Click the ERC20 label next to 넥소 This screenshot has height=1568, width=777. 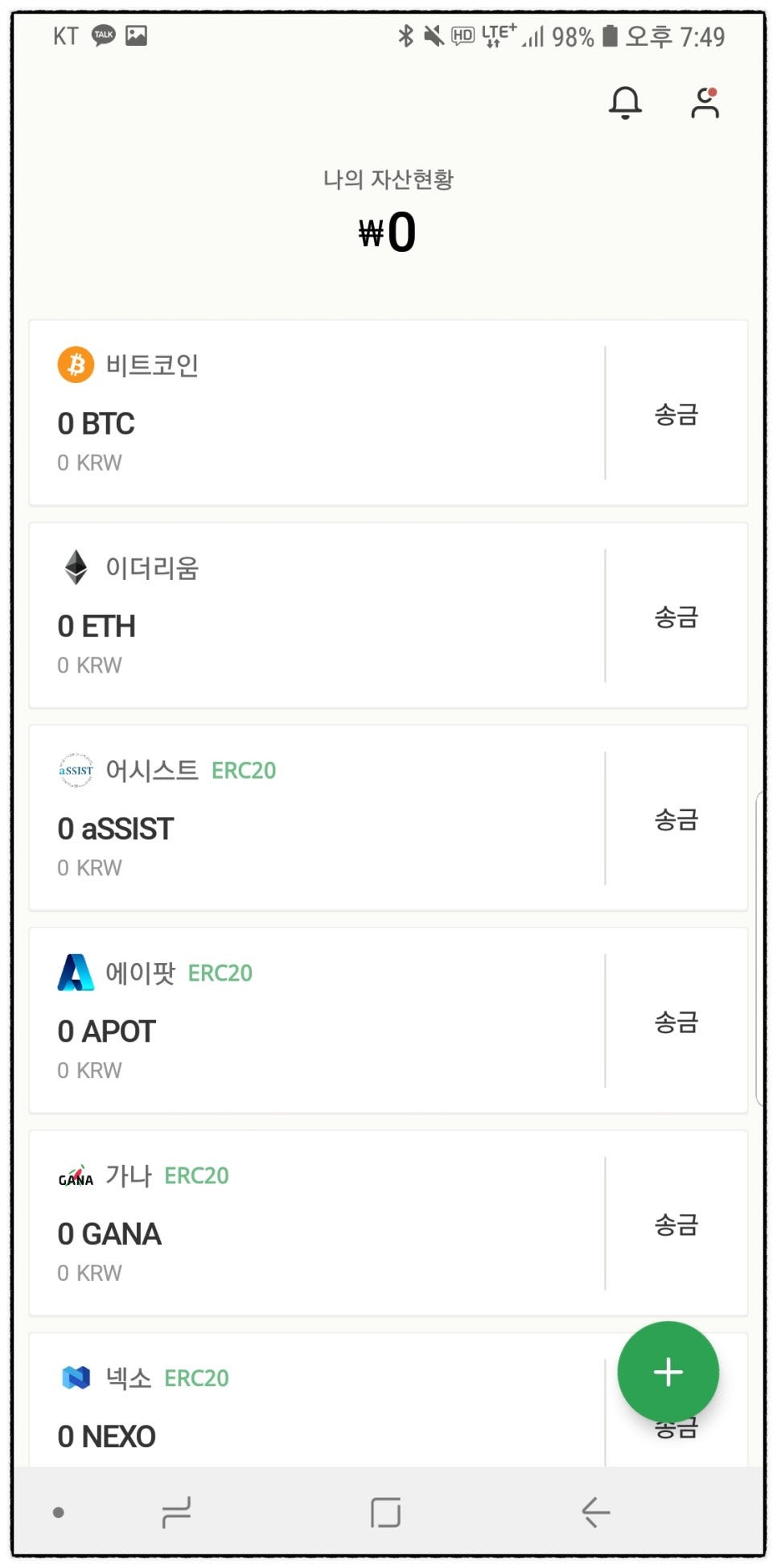(196, 1377)
